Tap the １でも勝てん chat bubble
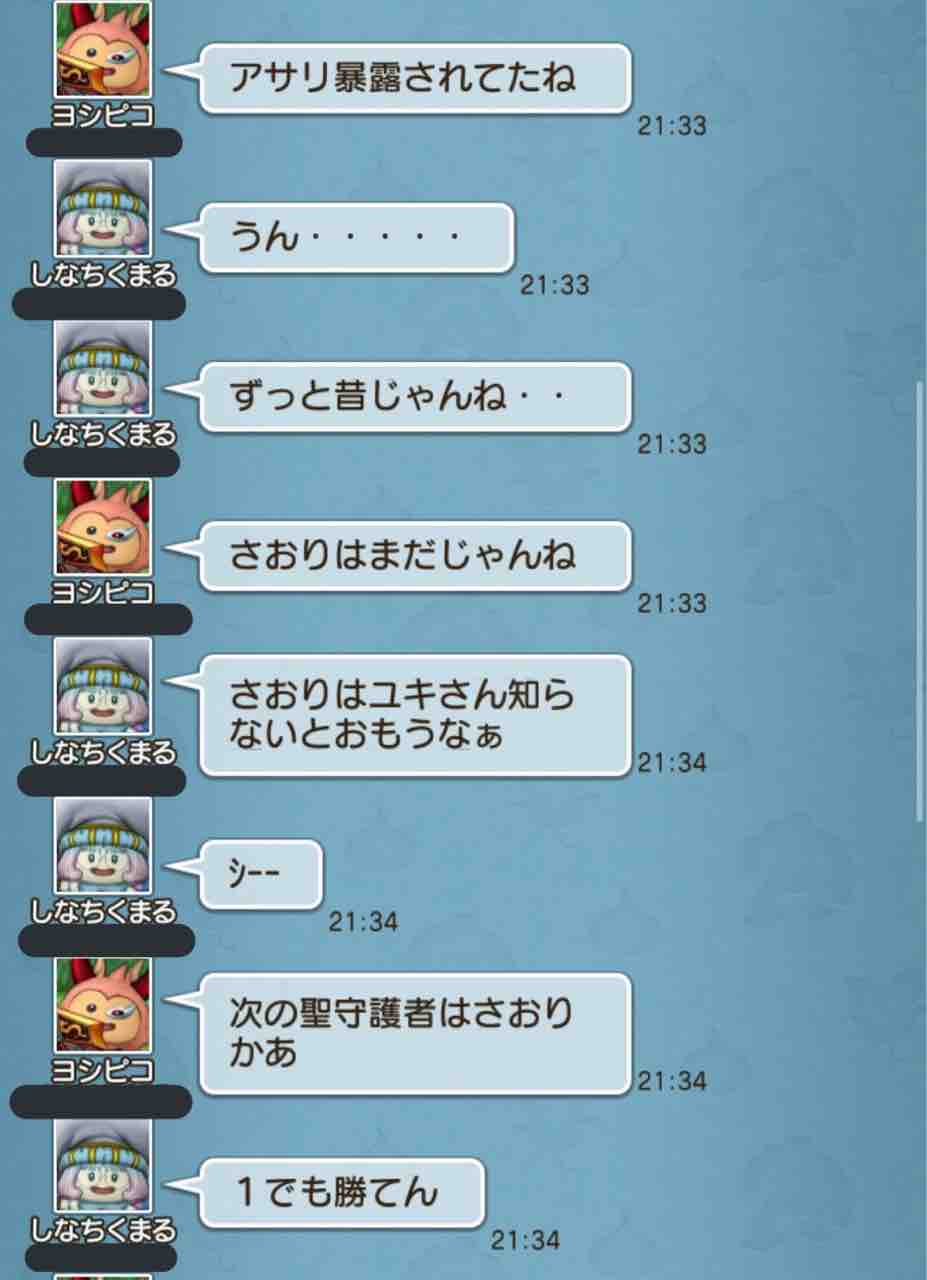This screenshot has width=927, height=1280. tap(341, 1192)
